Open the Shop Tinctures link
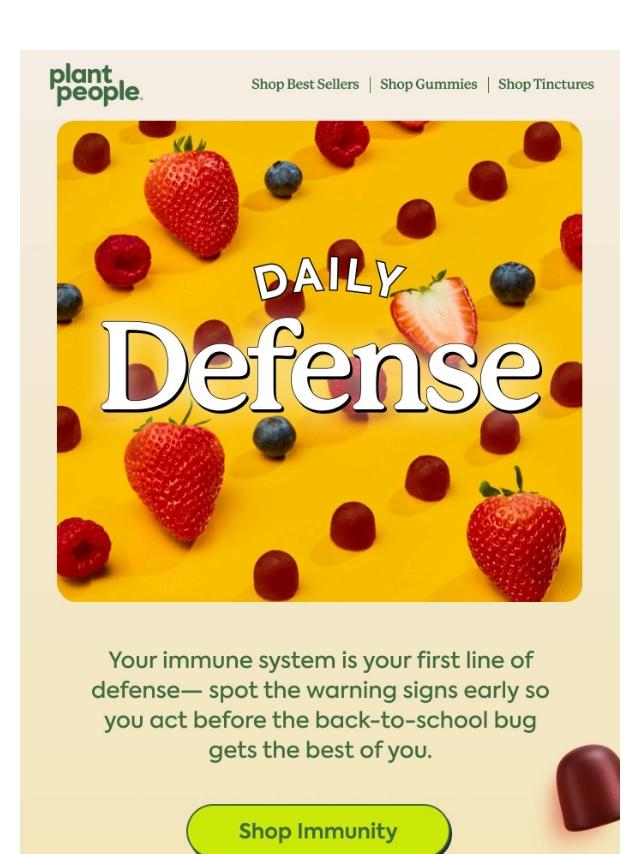The width and height of the screenshot is (640, 854). (545, 84)
